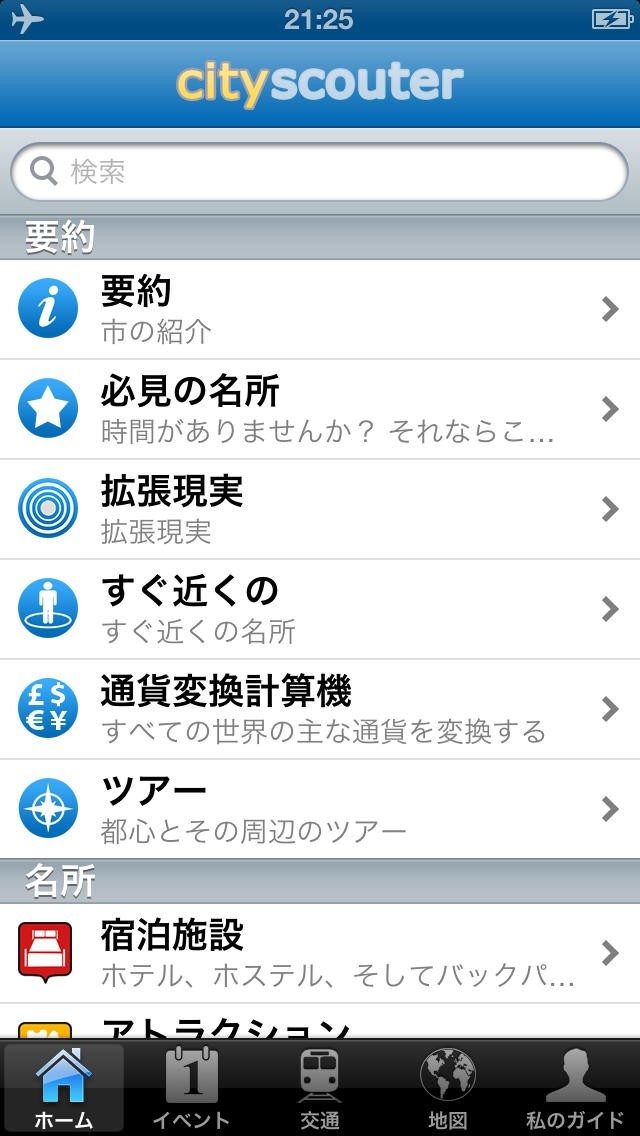640x1136 pixels.
Task: Go to the 地図 map tab
Action: coord(447,1088)
